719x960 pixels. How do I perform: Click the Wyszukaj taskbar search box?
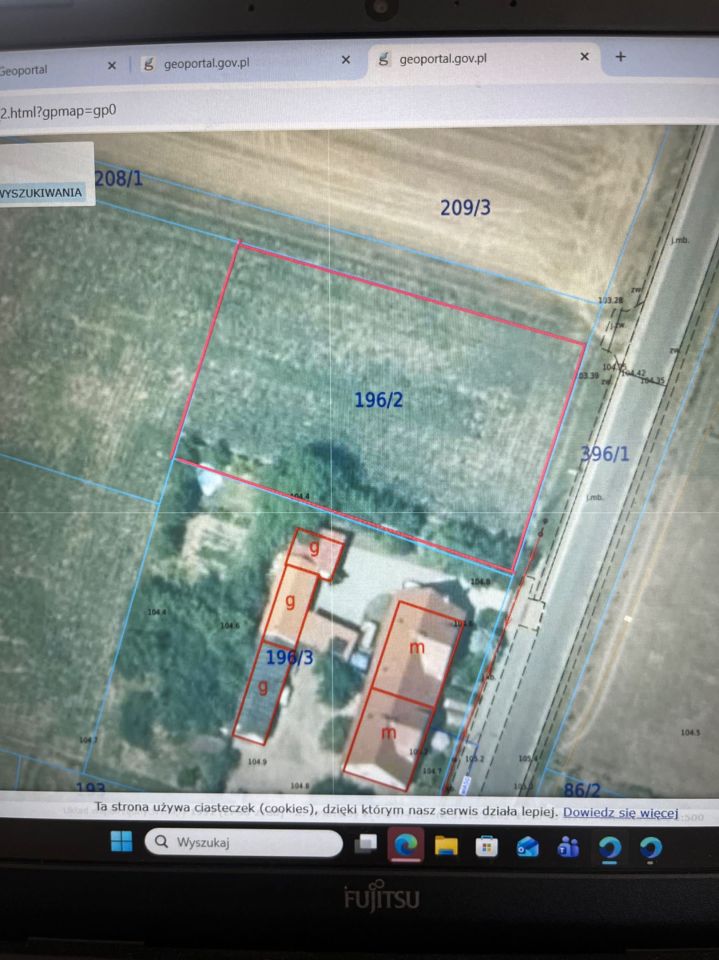click(x=243, y=843)
